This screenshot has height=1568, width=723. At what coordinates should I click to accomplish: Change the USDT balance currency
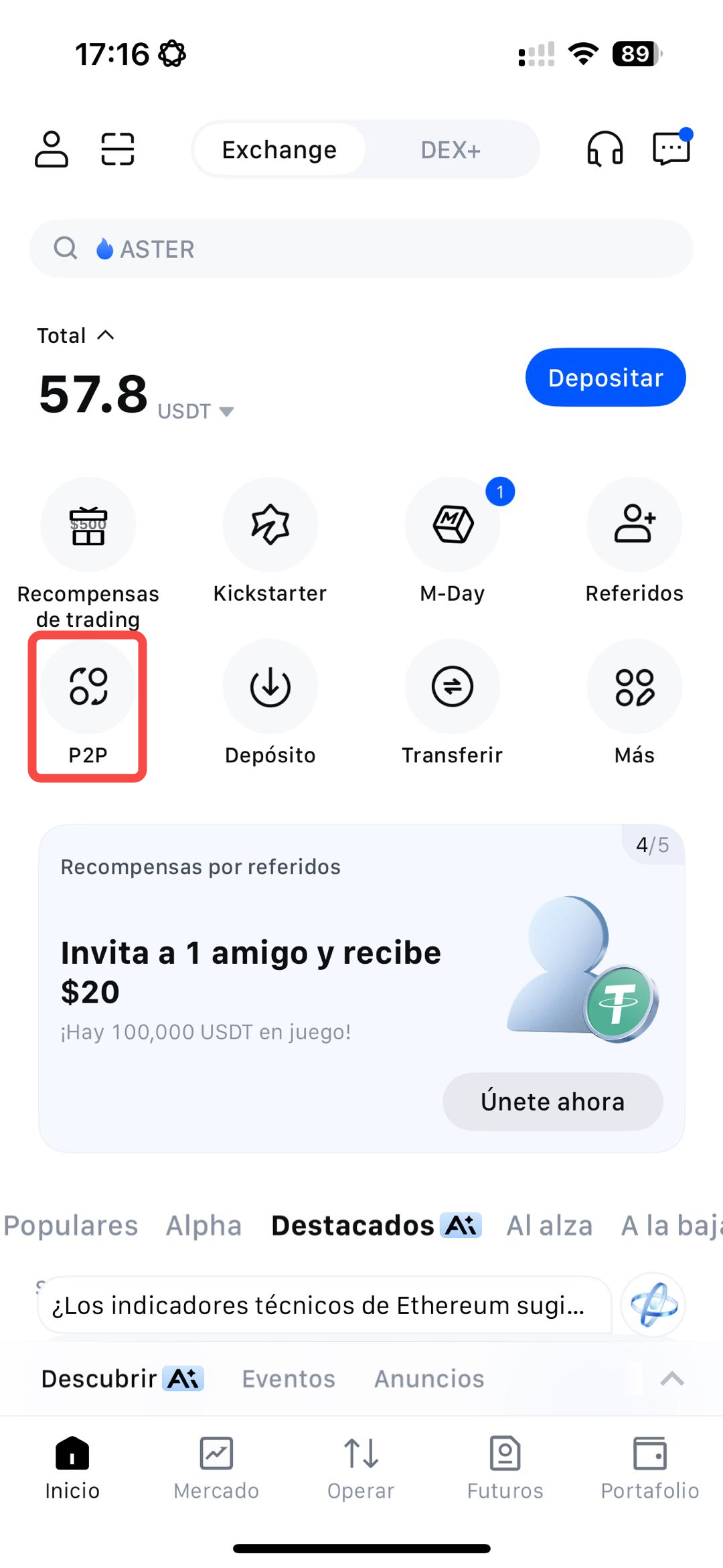(196, 411)
